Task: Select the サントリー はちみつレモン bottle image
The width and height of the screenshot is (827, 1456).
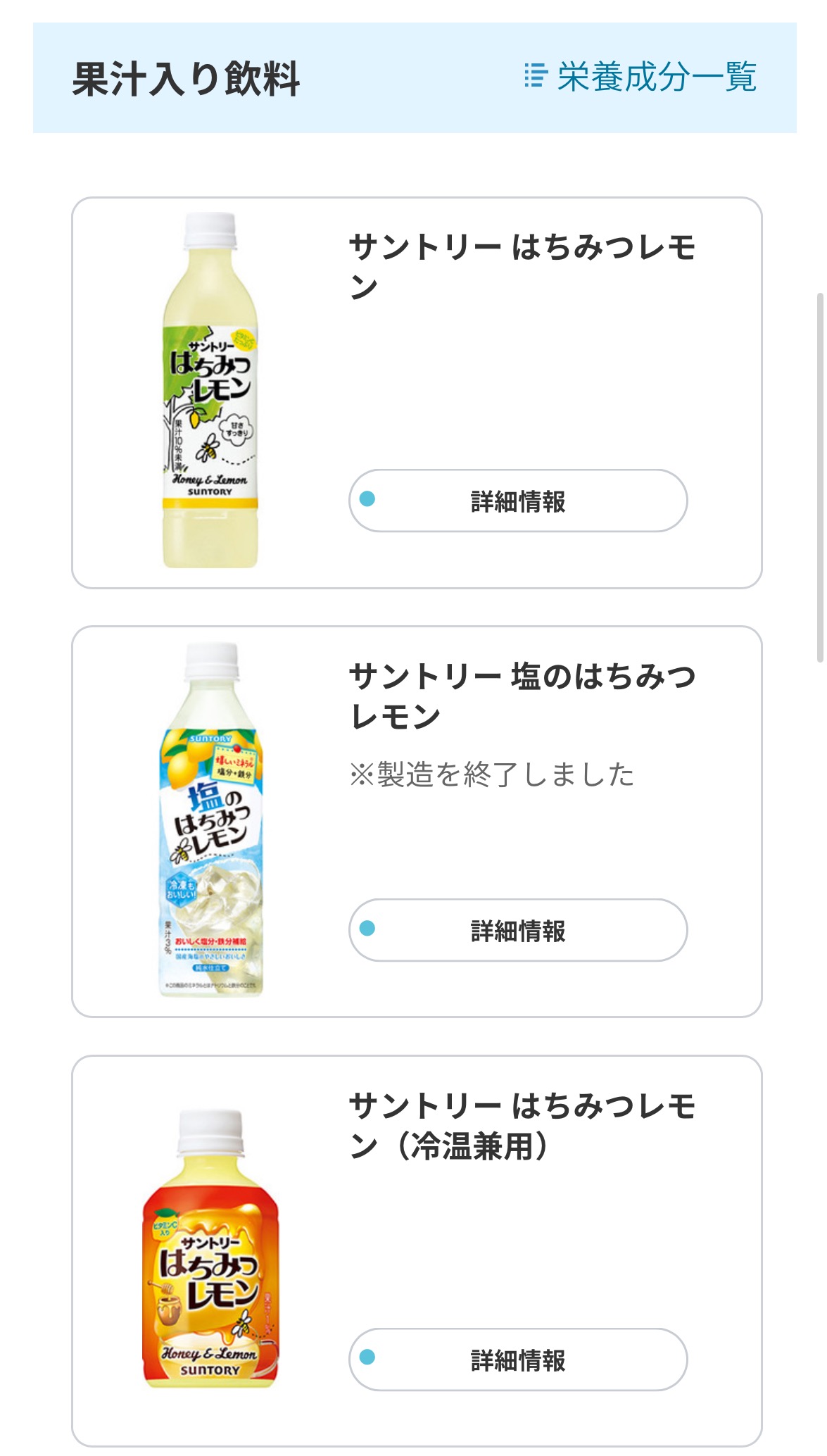Action: point(210,391)
